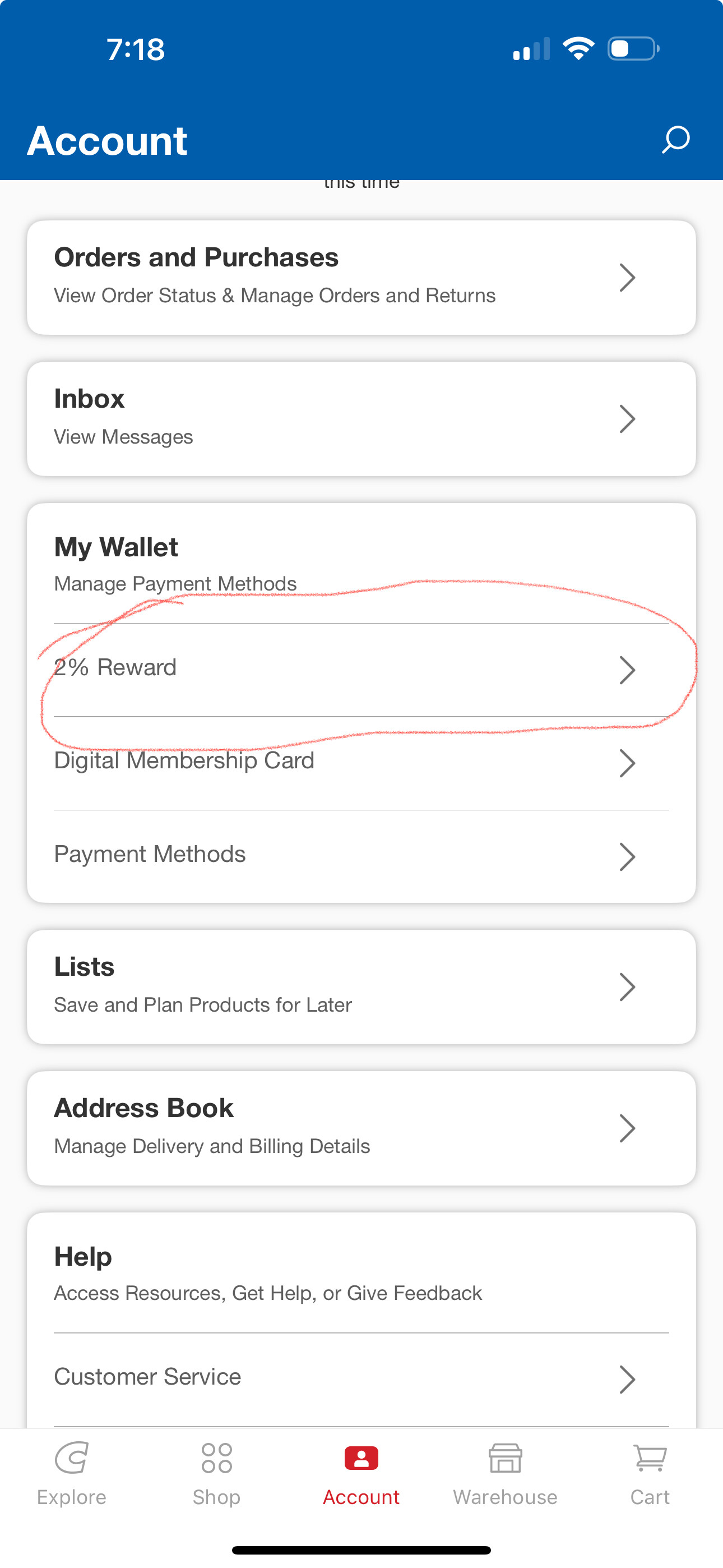Open the 2% Reward row

361,670
